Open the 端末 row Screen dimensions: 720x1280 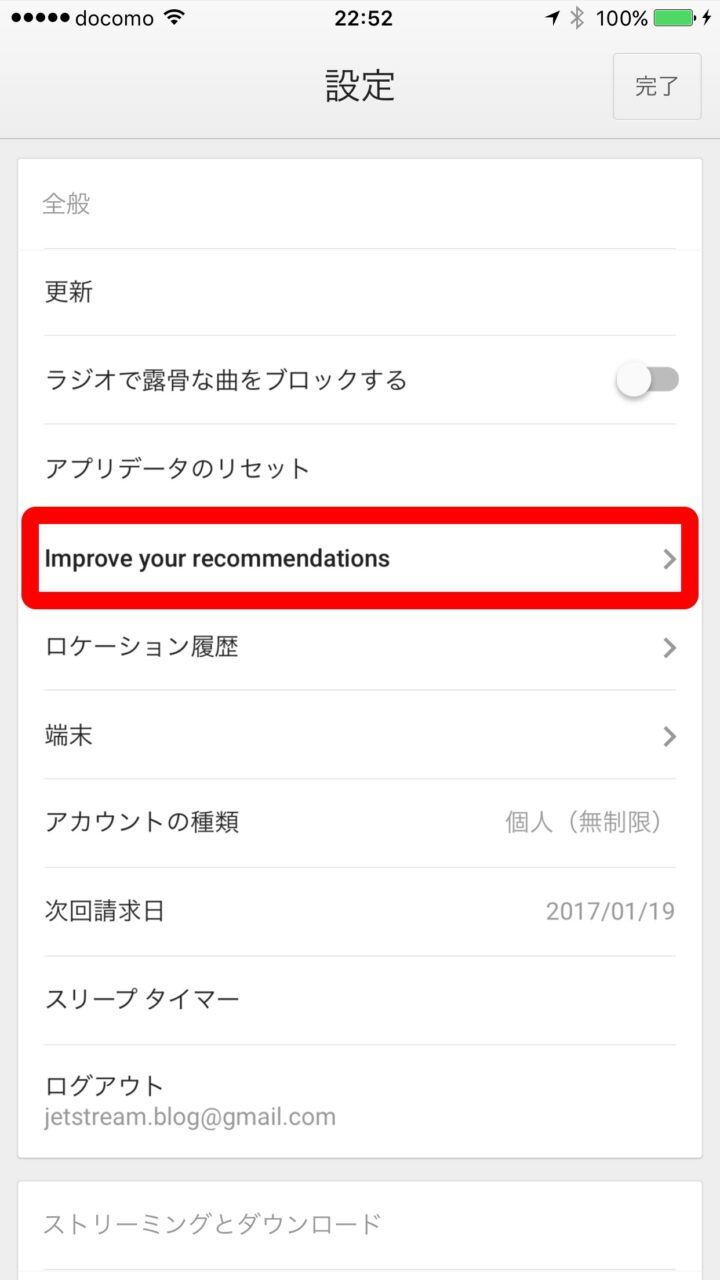pos(360,736)
